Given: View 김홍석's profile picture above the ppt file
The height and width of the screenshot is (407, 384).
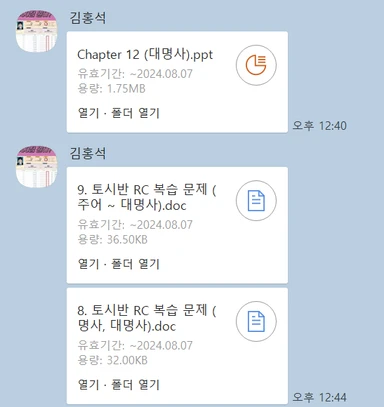Looking at the screenshot, I should click(x=37, y=31).
